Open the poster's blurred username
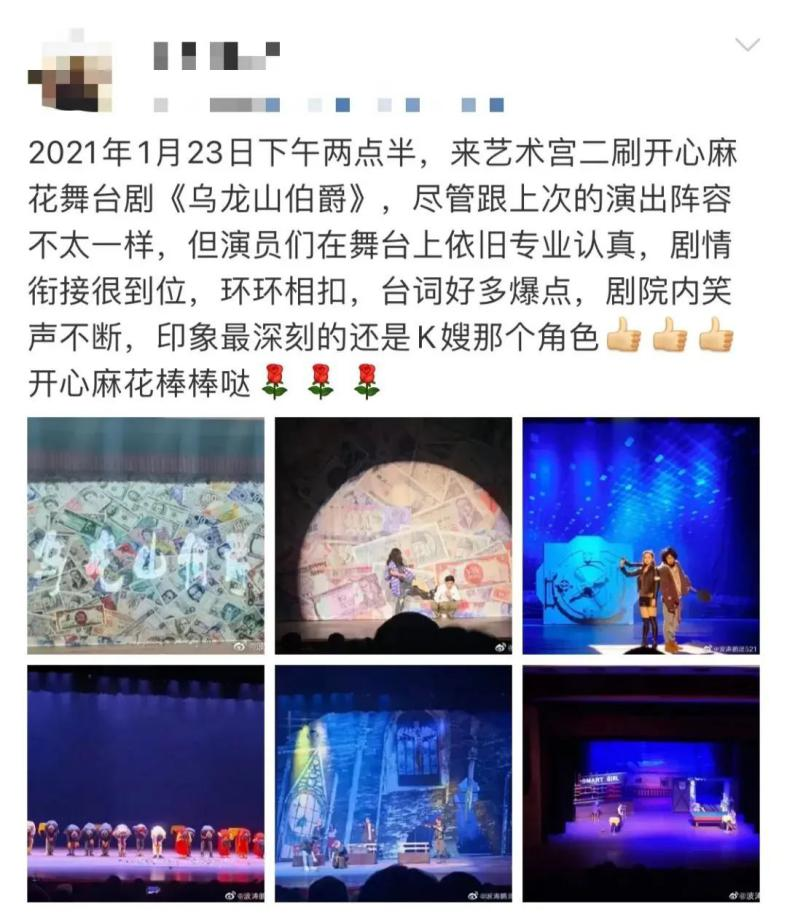This screenshot has width=787, height=917. click(216, 56)
